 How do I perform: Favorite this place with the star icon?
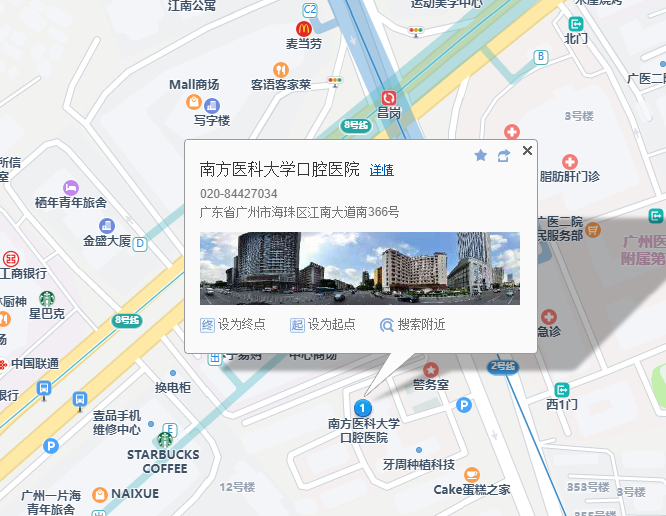click(x=480, y=155)
